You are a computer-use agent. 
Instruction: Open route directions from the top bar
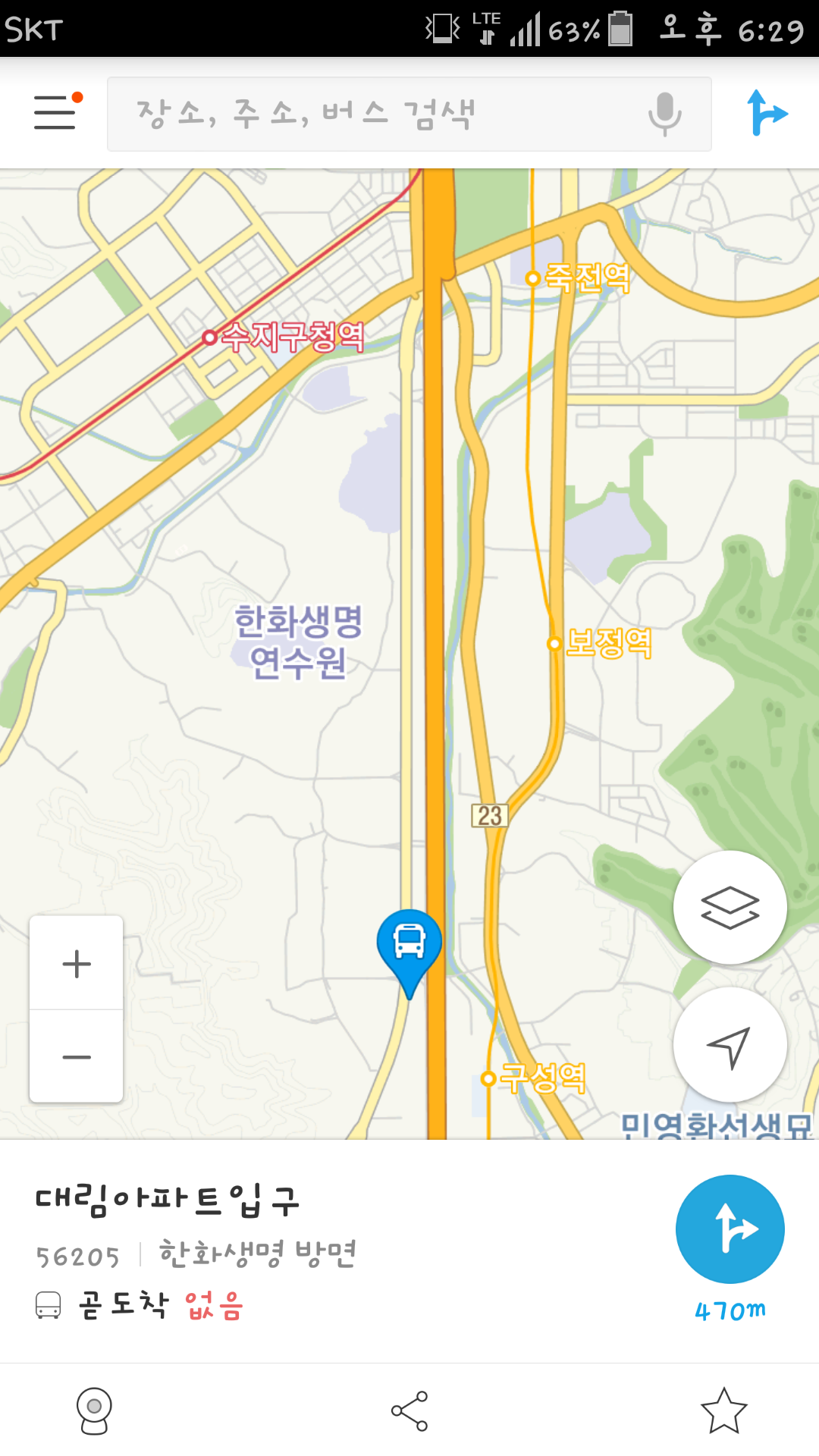[767, 114]
